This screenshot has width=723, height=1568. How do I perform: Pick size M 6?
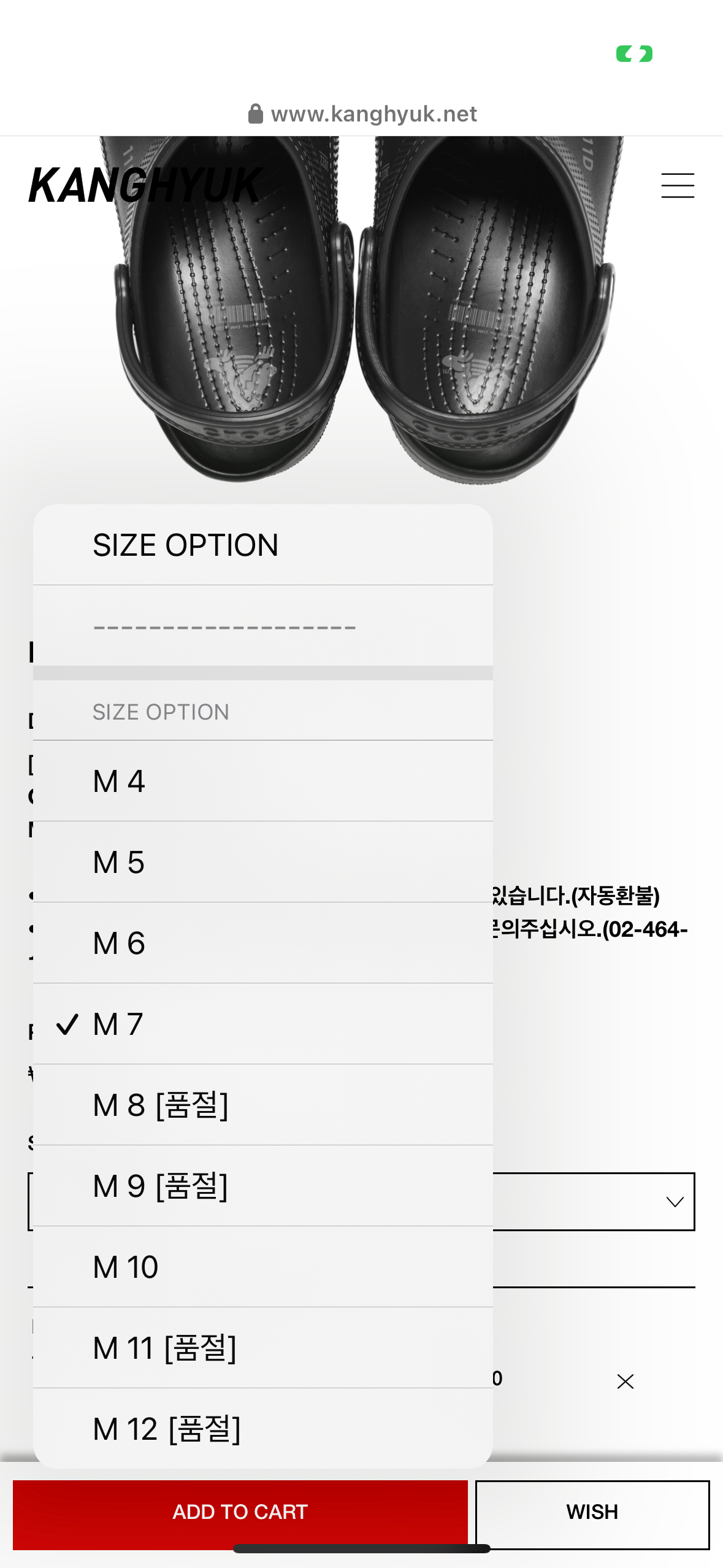click(x=262, y=943)
